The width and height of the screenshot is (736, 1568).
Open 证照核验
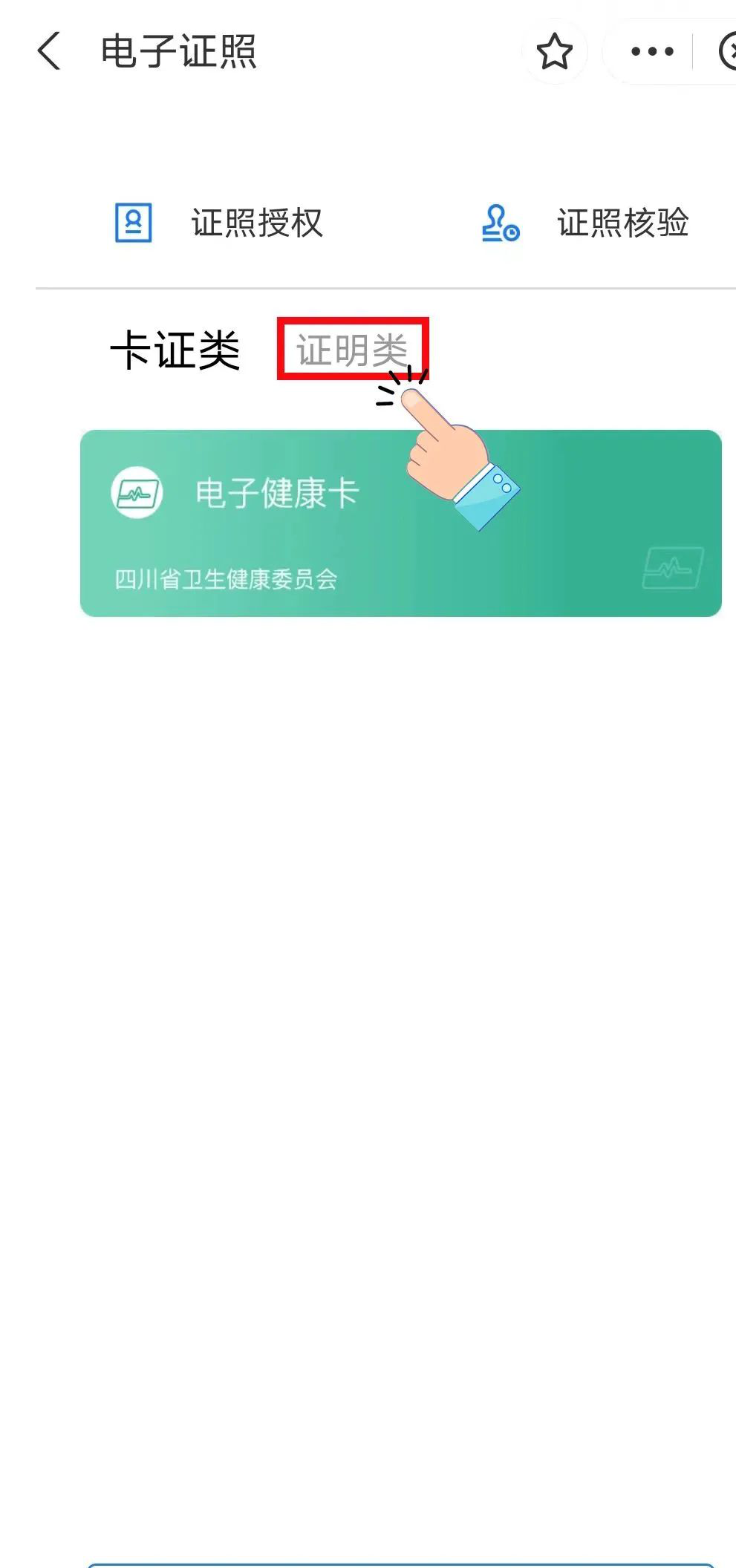click(x=585, y=223)
